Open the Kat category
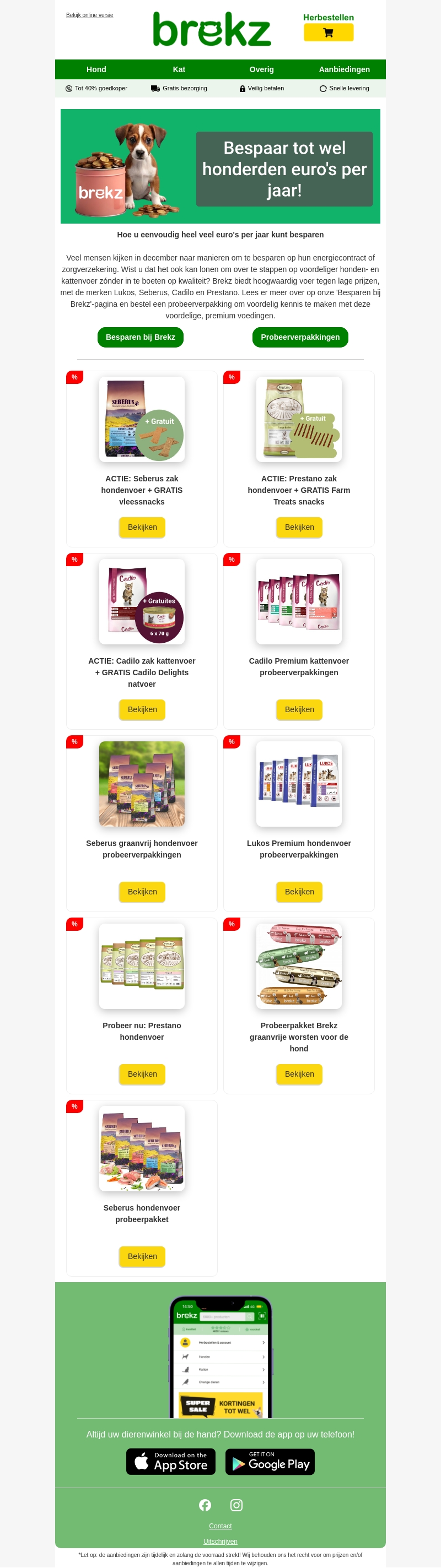The width and height of the screenshot is (441, 1568). (x=179, y=69)
